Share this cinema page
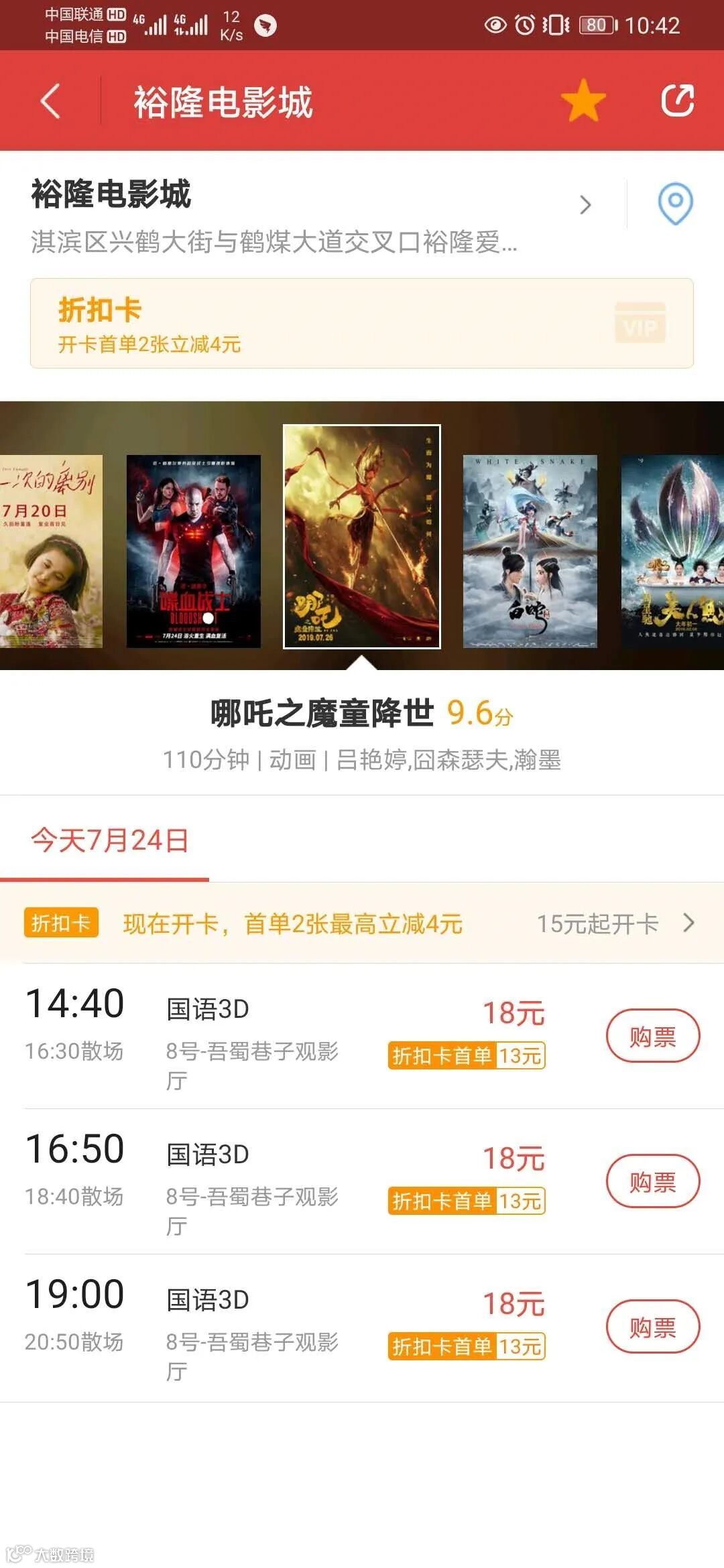Screen dimensions: 724x1568 tap(677, 101)
